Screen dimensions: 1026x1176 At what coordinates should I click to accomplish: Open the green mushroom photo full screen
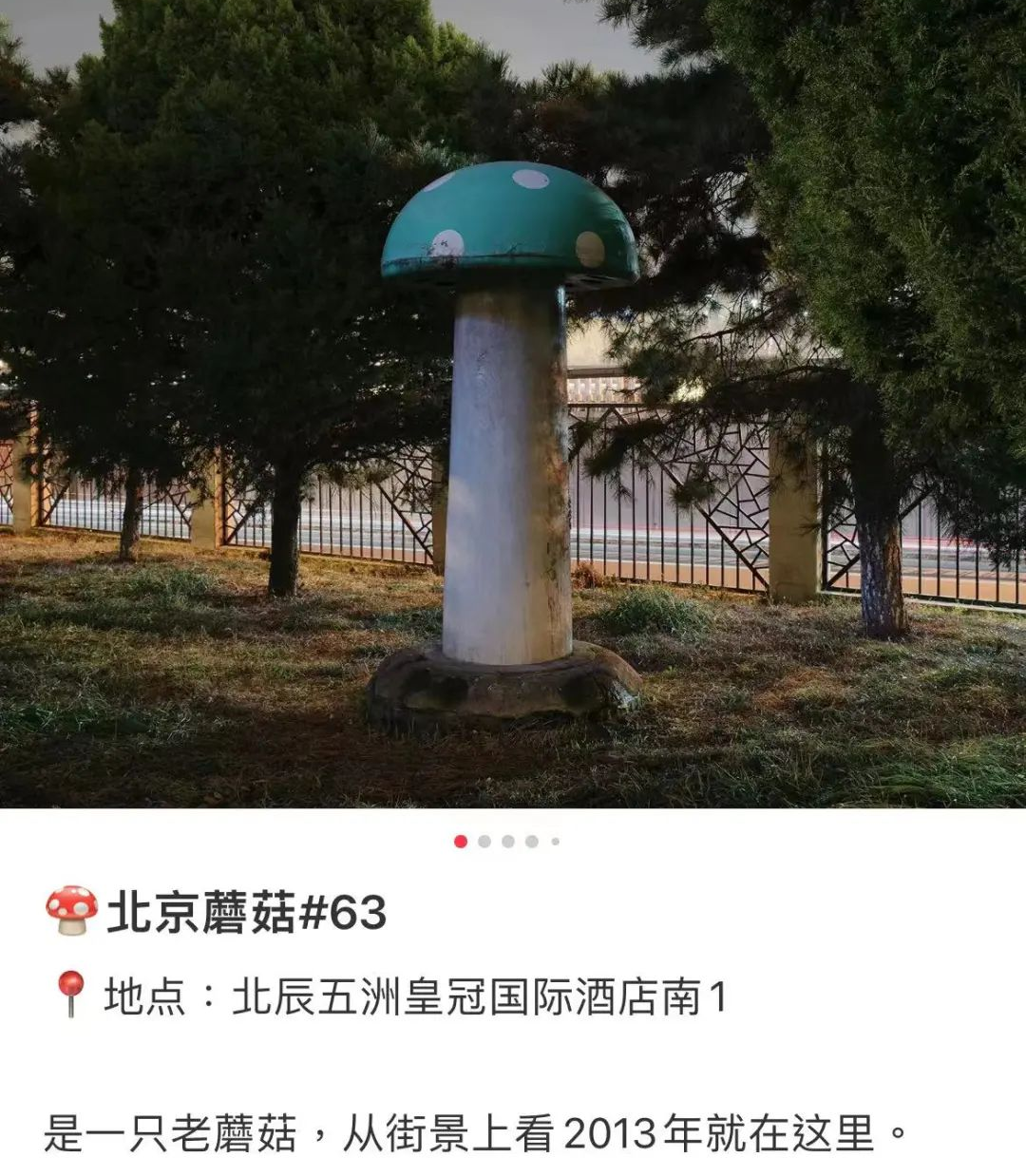click(x=513, y=404)
